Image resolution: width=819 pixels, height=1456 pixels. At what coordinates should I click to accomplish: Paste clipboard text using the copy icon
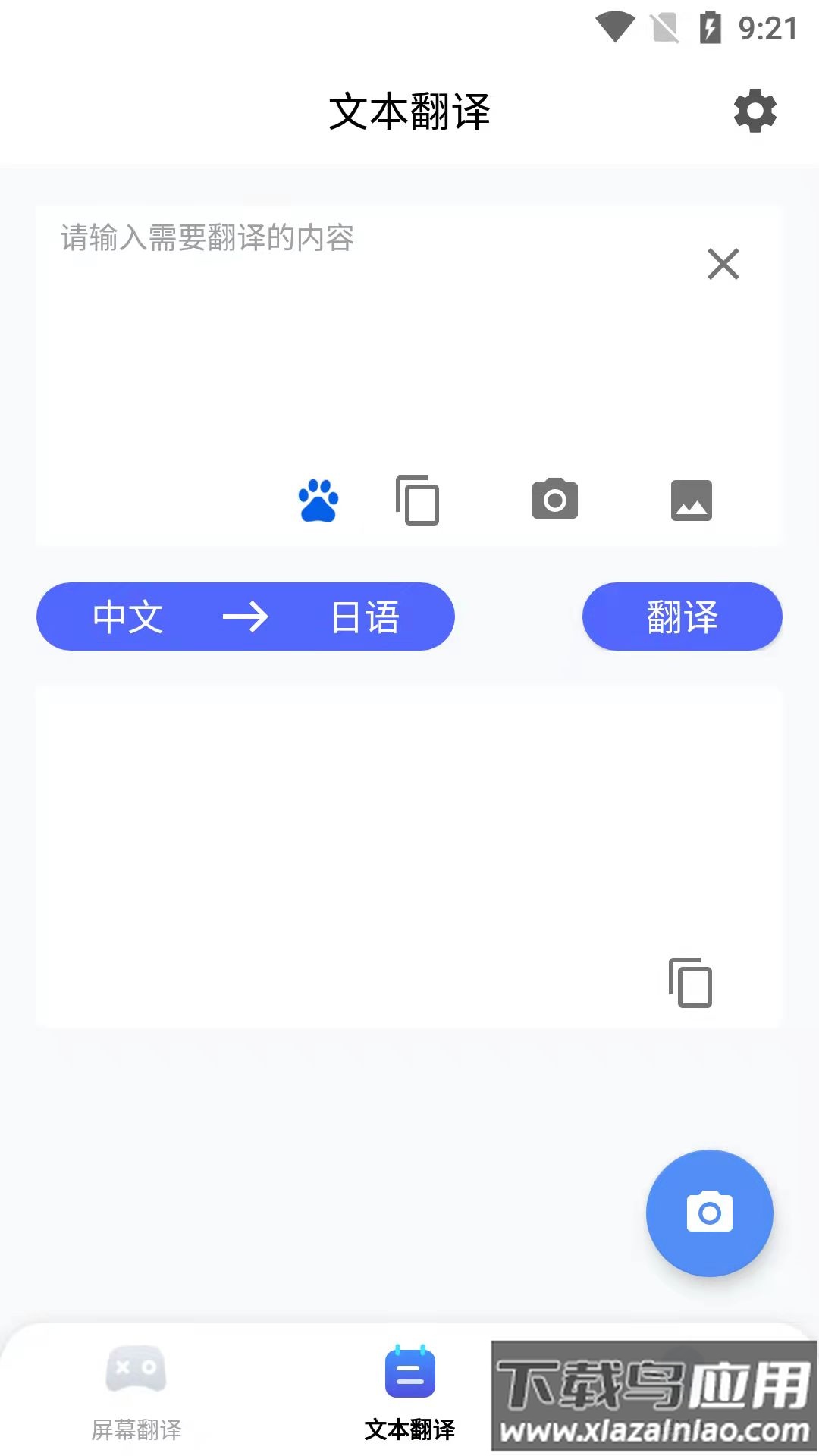tap(418, 500)
